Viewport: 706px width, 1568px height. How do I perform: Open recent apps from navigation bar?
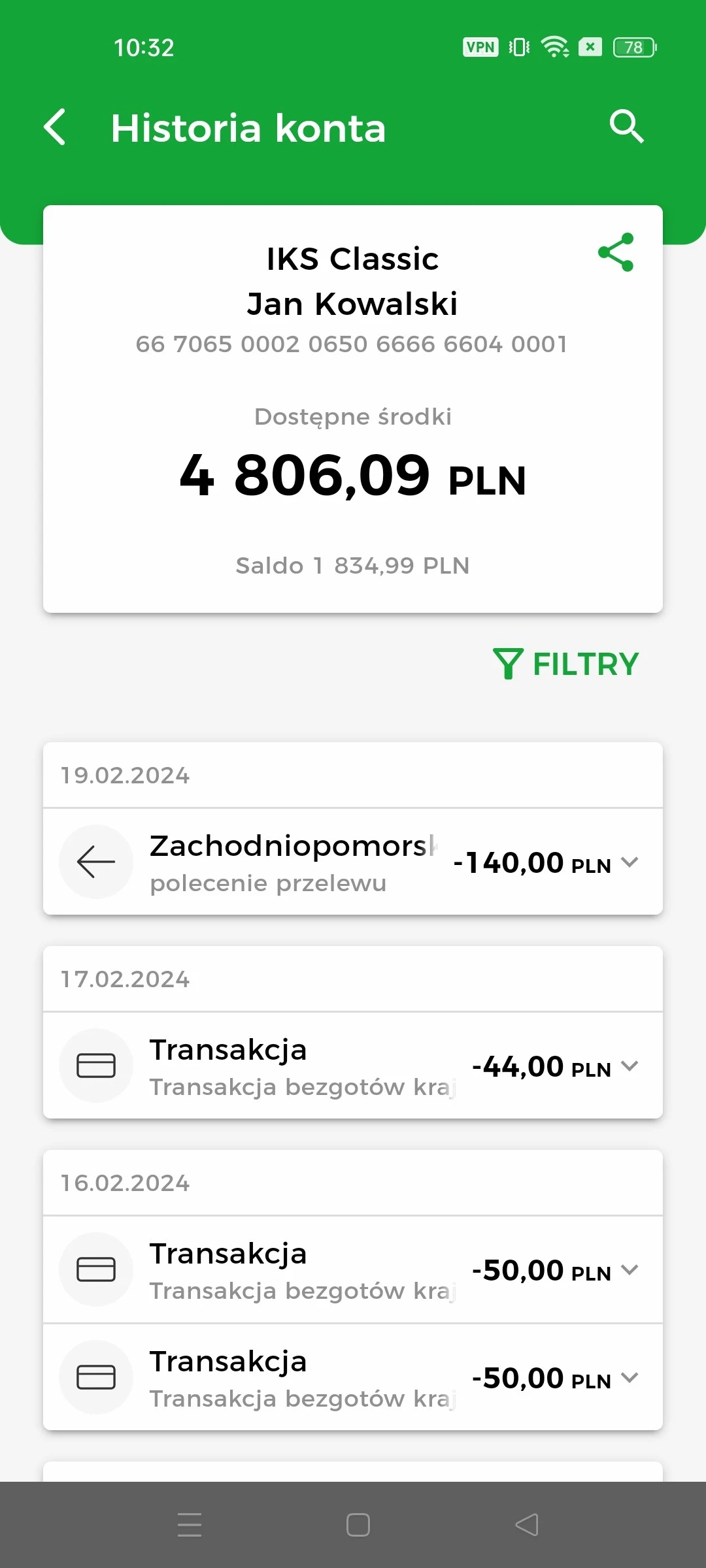(190, 1525)
